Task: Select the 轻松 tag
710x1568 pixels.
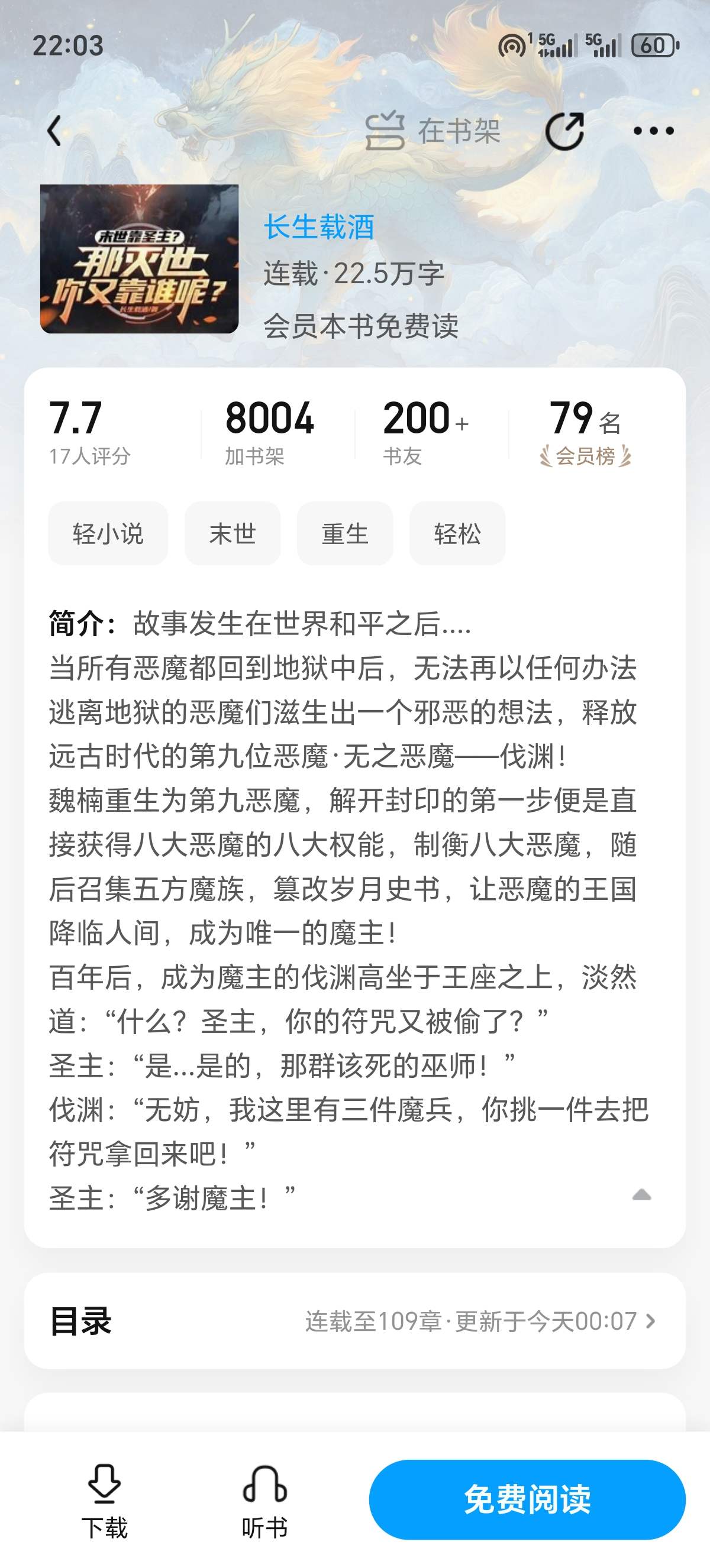Action: point(457,533)
